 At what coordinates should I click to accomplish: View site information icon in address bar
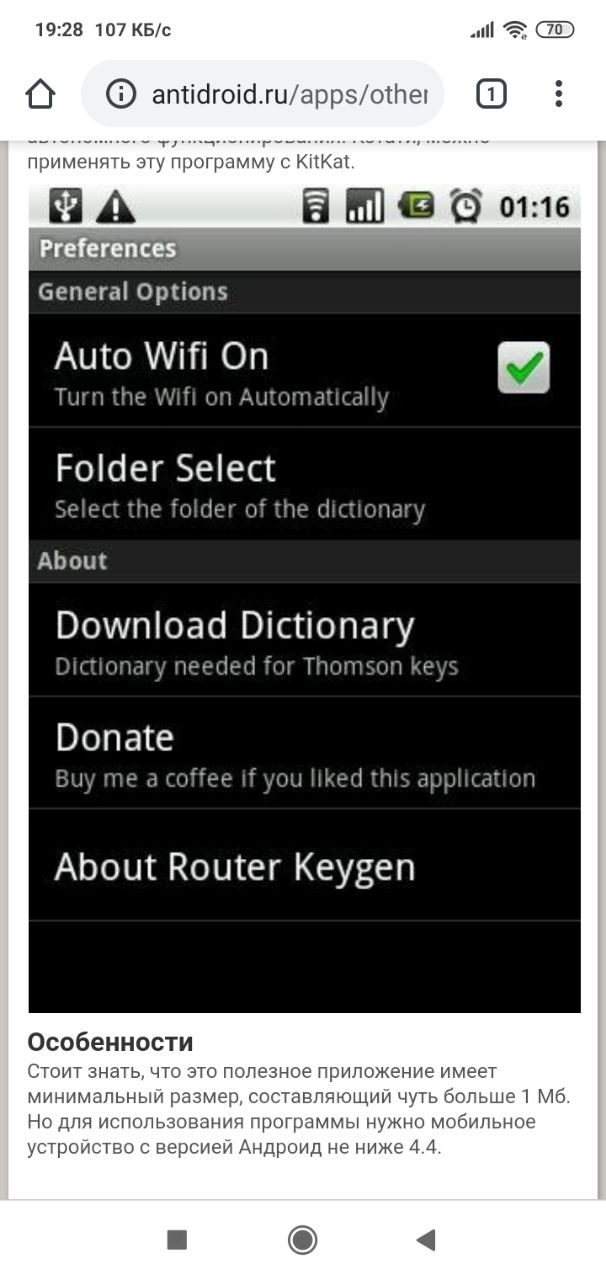click(120, 94)
